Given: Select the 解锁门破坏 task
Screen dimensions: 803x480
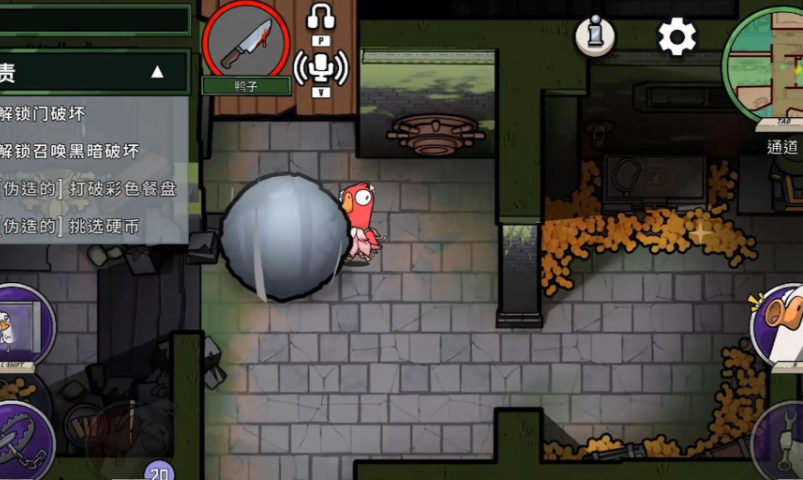Looking at the screenshot, I should coord(45,113).
